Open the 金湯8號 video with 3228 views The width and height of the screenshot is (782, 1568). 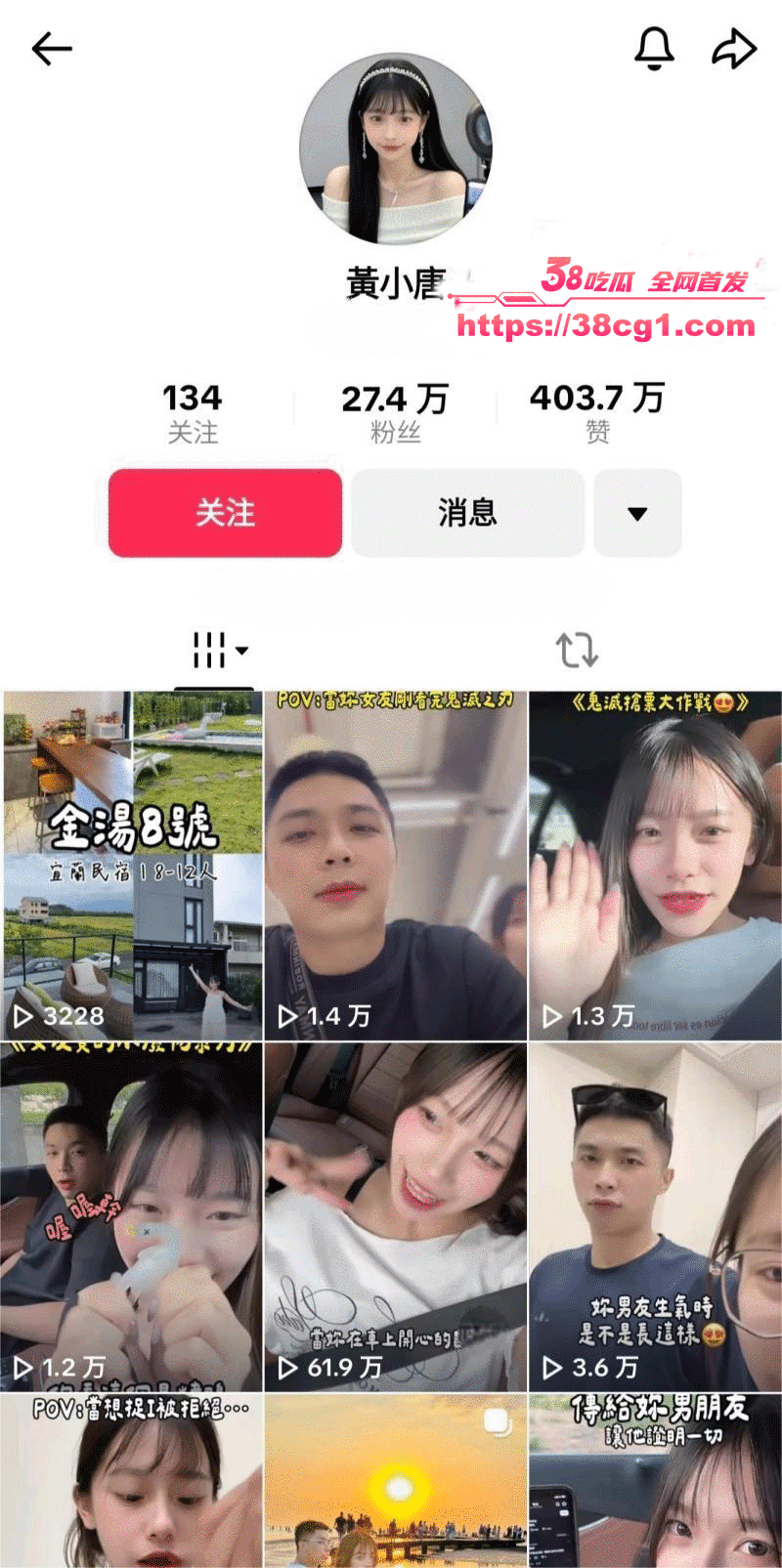point(132,865)
